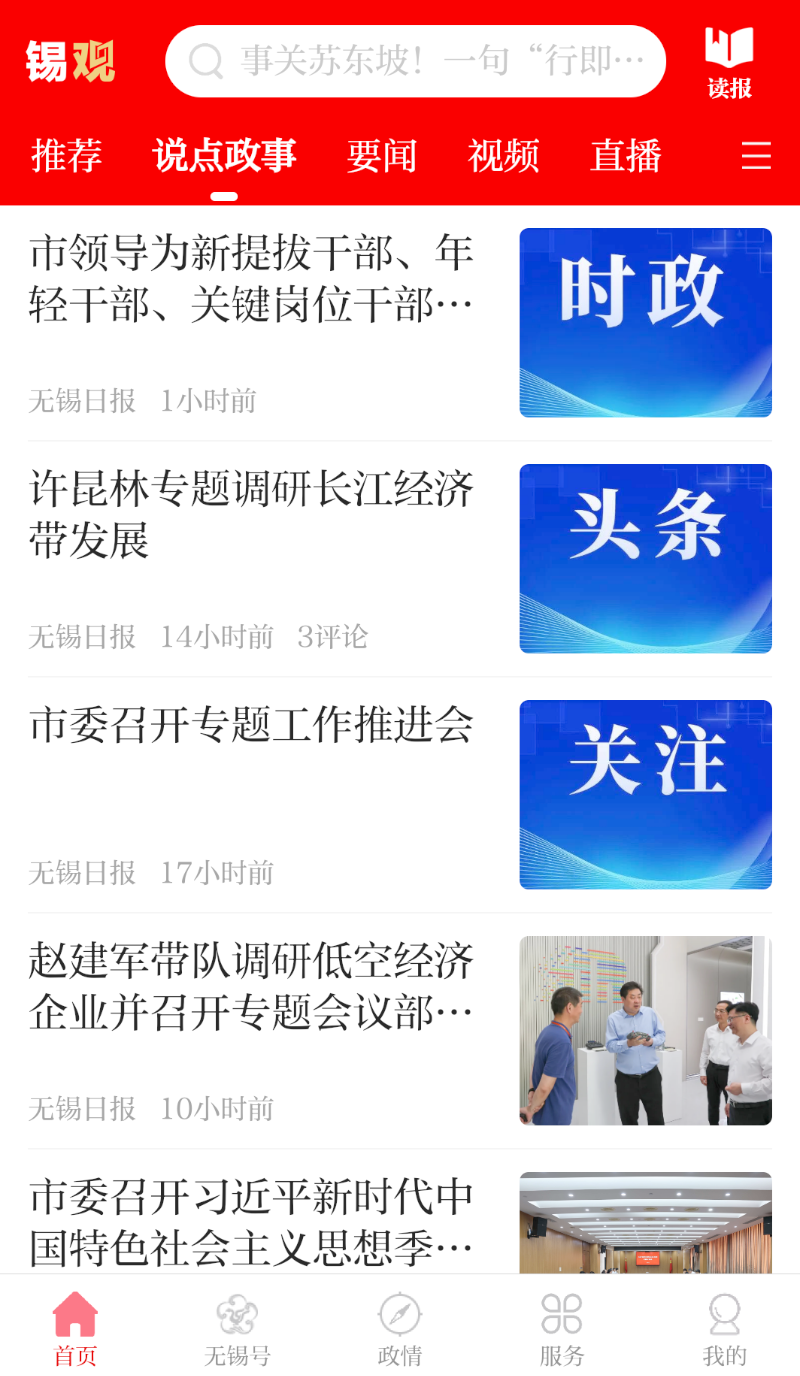Open the 习近平新时代中国特色社会主义思想 article
The image size is (800, 1376).
click(251, 1222)
